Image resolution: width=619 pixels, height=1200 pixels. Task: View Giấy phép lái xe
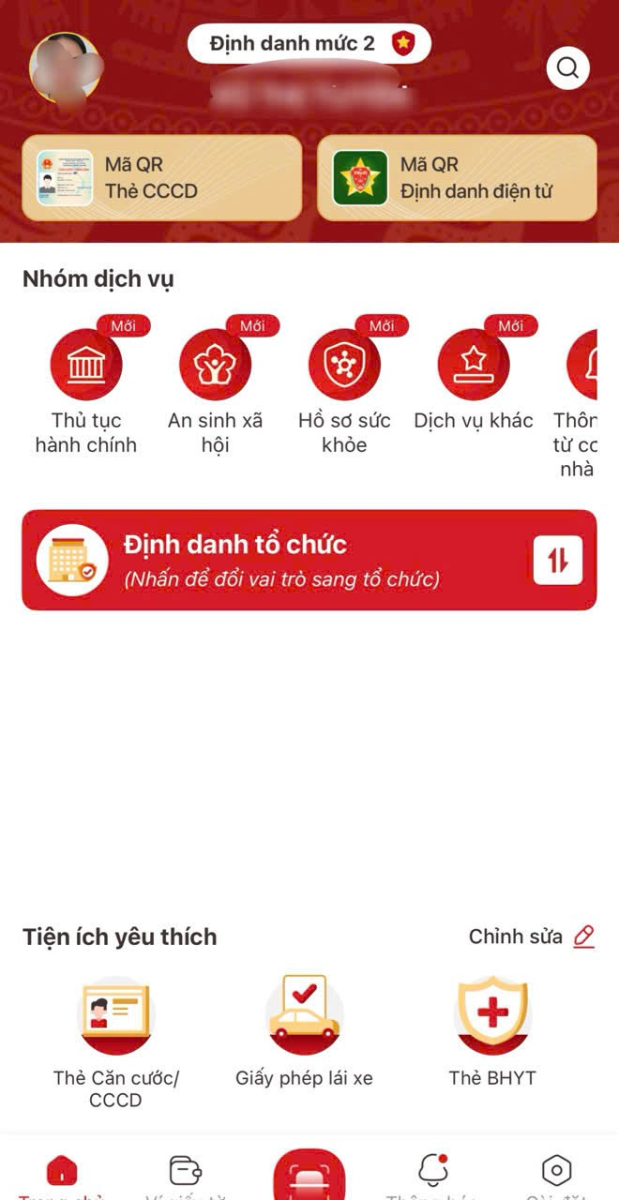tap(304, 1017)
